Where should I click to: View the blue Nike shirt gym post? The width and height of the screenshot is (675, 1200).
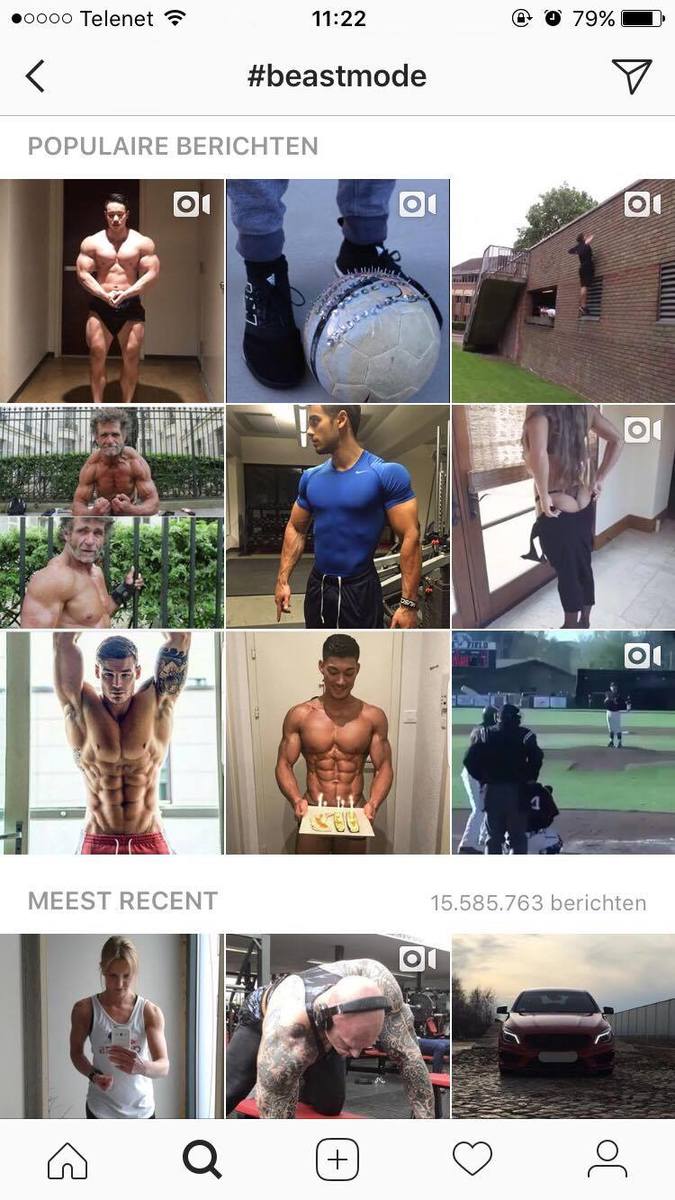pyautogui.click(x=337, y=516)
